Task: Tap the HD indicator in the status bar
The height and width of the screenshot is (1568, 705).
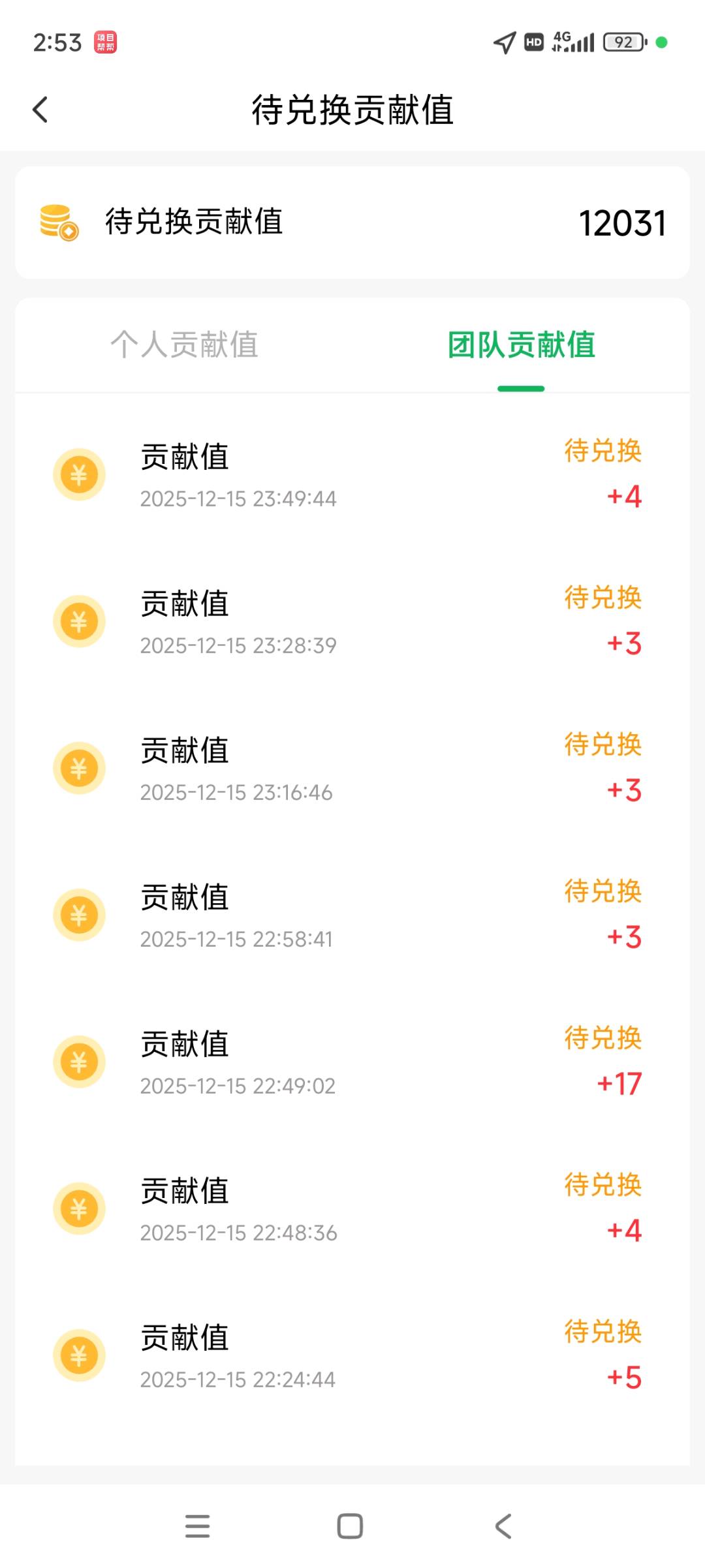Action: (533, 41)
